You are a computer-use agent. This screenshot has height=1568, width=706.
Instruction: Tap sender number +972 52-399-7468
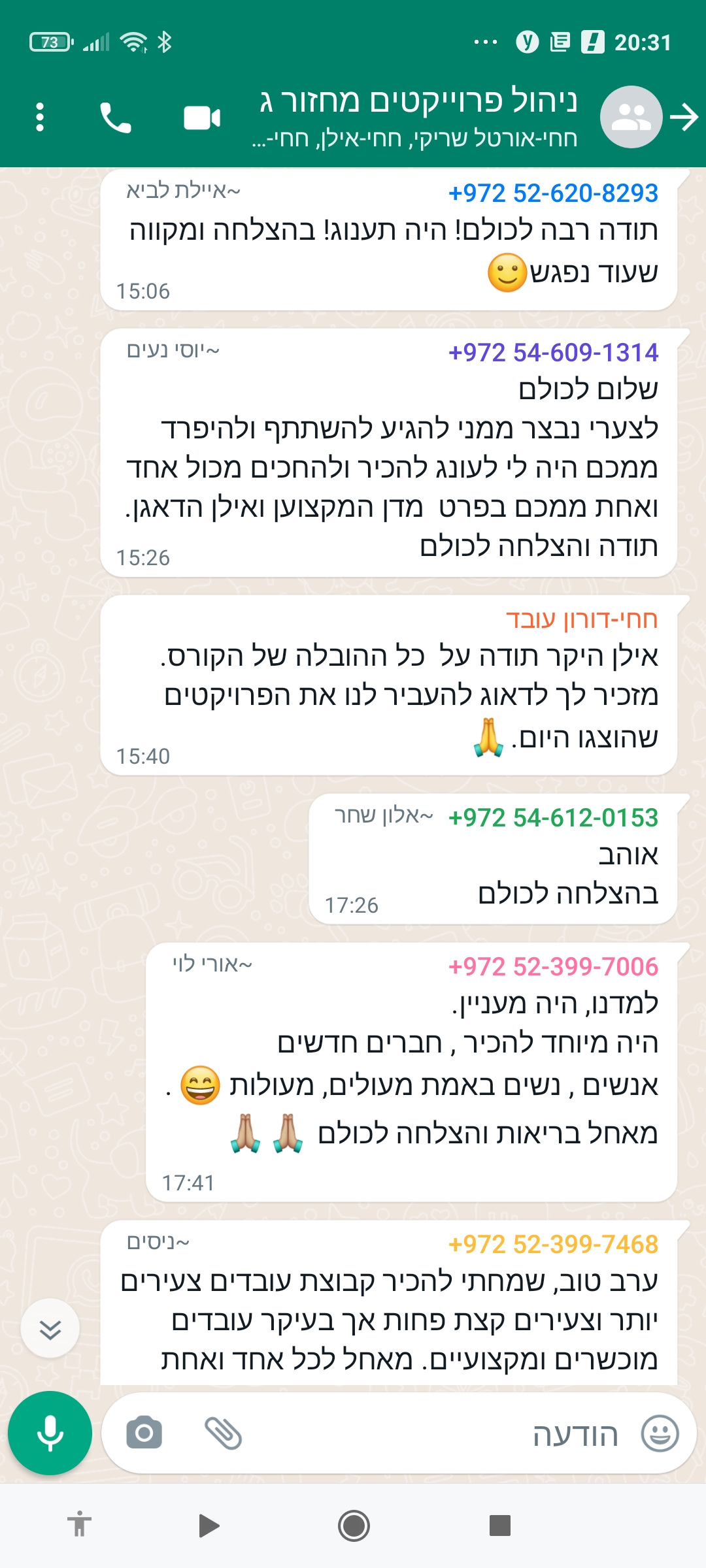coord(553,1245)
